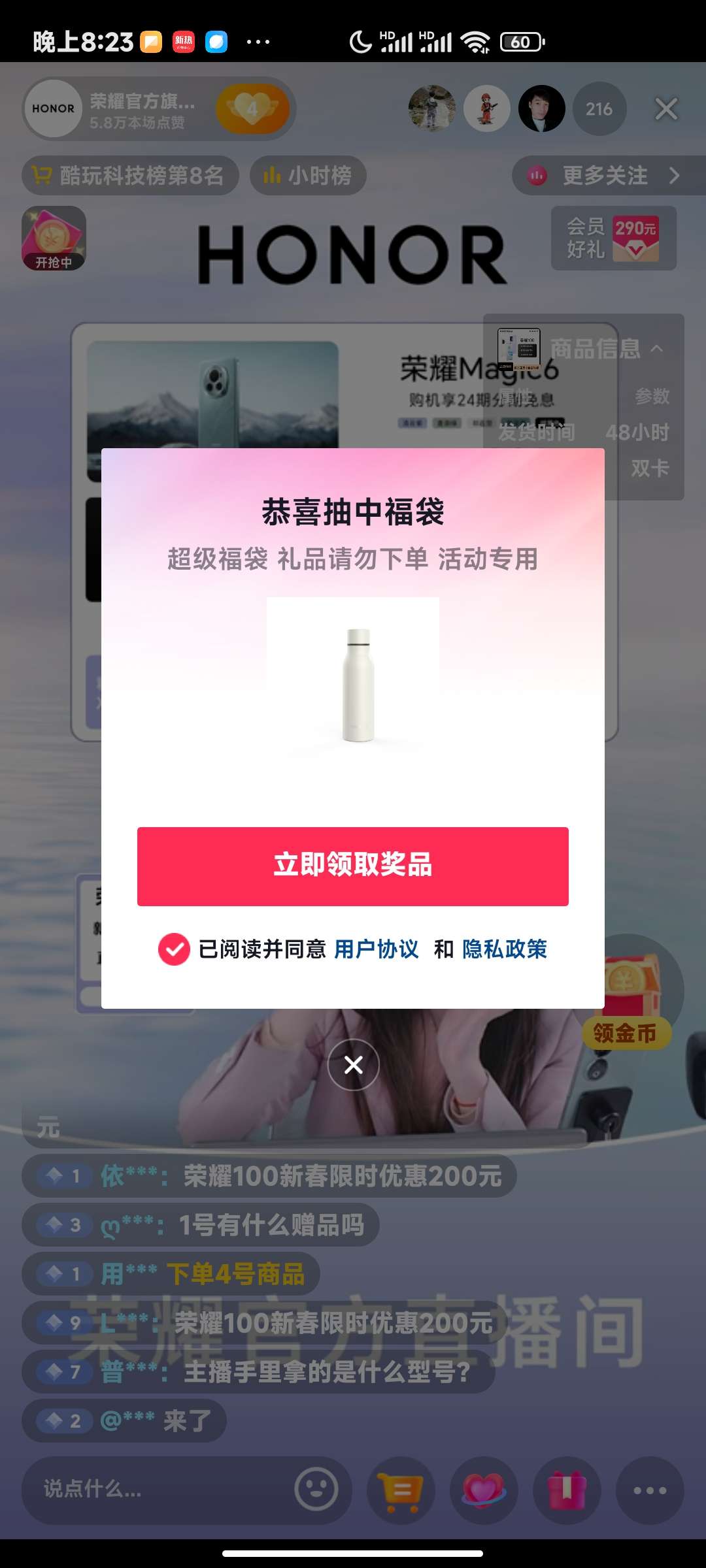The image size is (706, 1568).
Task: Close the HONOR livestream room
Action: pyautogui.click(x=666, y=109)
